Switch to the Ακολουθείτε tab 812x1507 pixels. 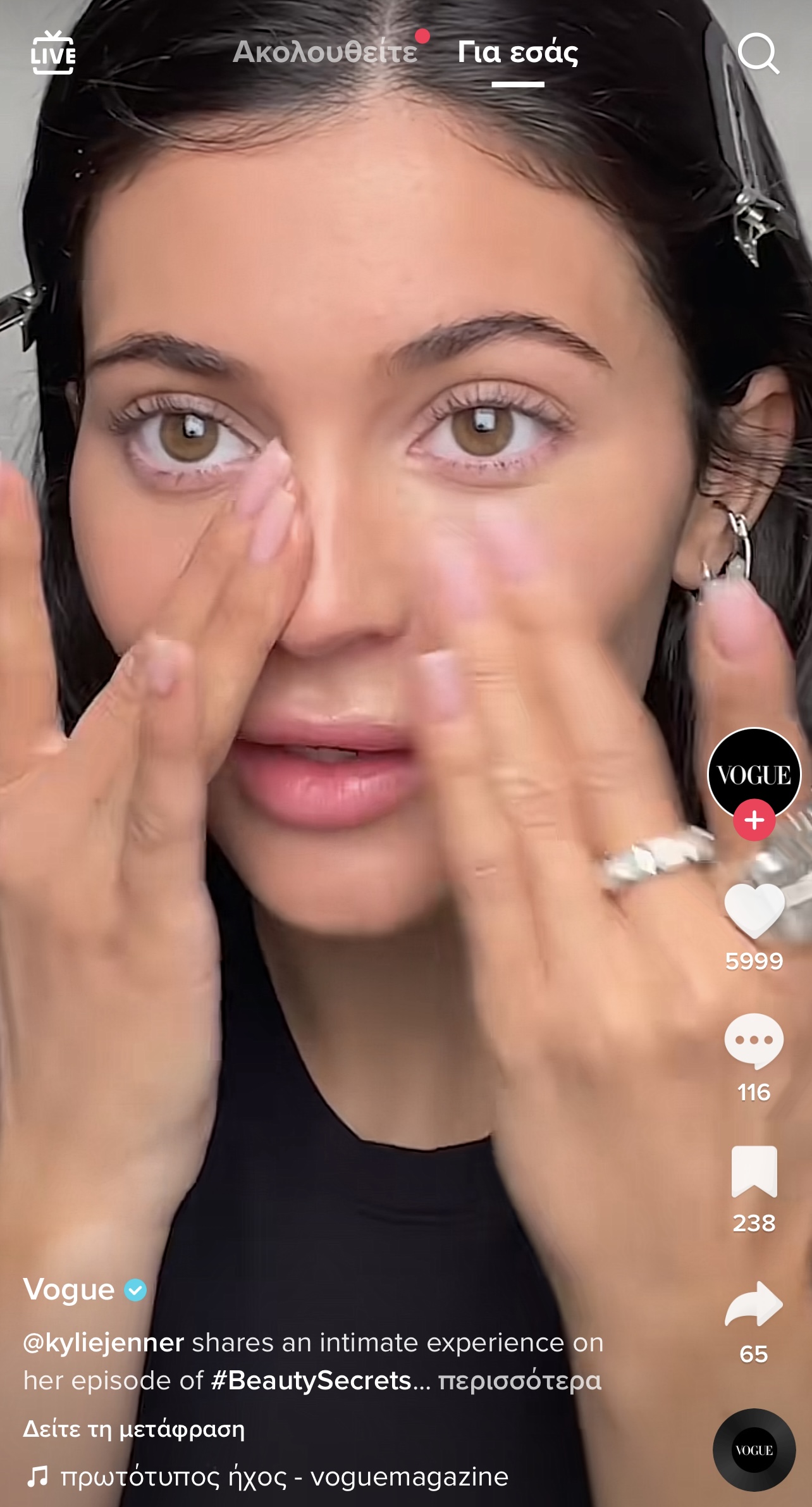point(325,52)
